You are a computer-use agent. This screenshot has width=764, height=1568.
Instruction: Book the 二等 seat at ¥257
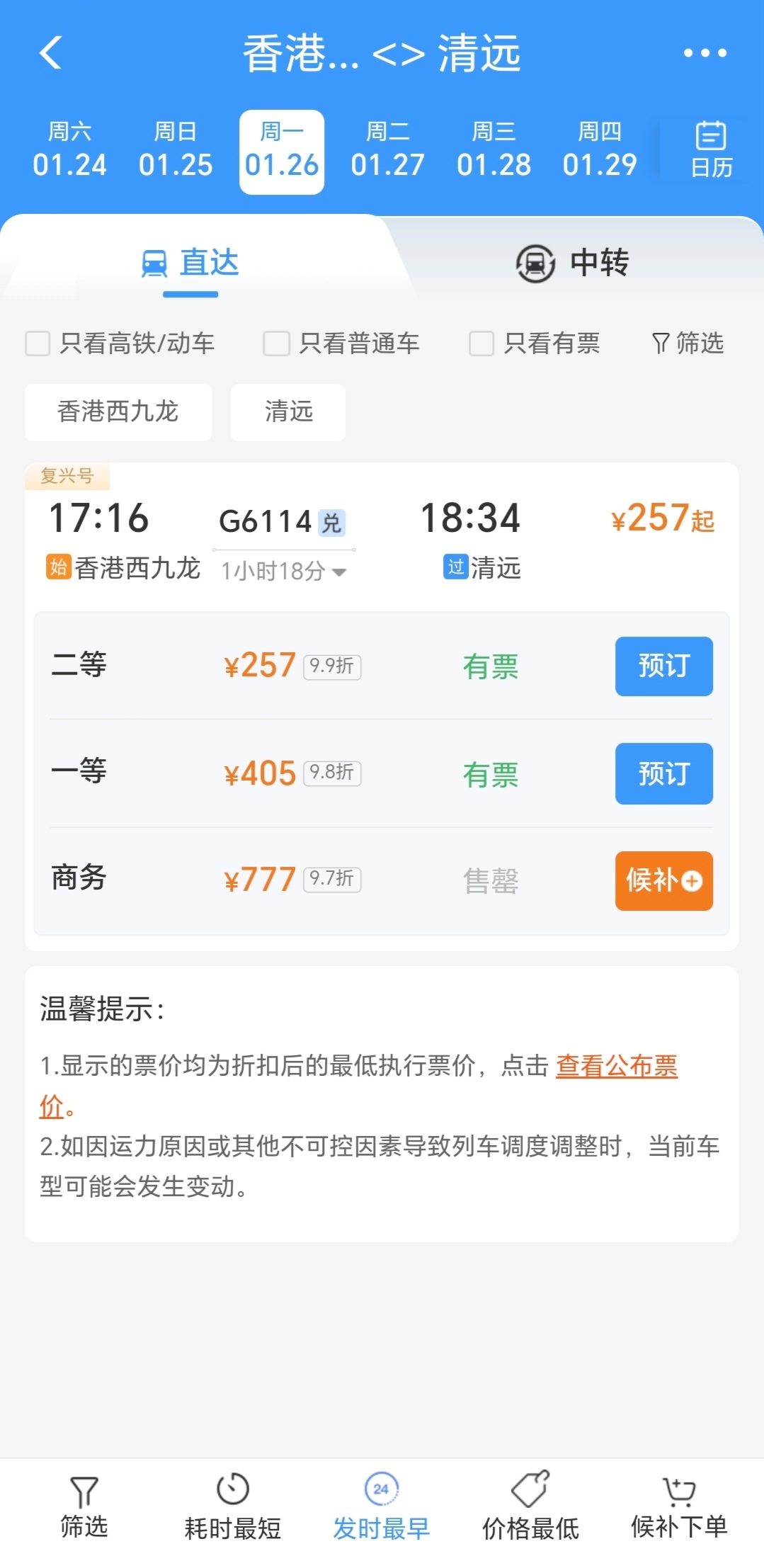pyautogui.click(x=663, y=666)
